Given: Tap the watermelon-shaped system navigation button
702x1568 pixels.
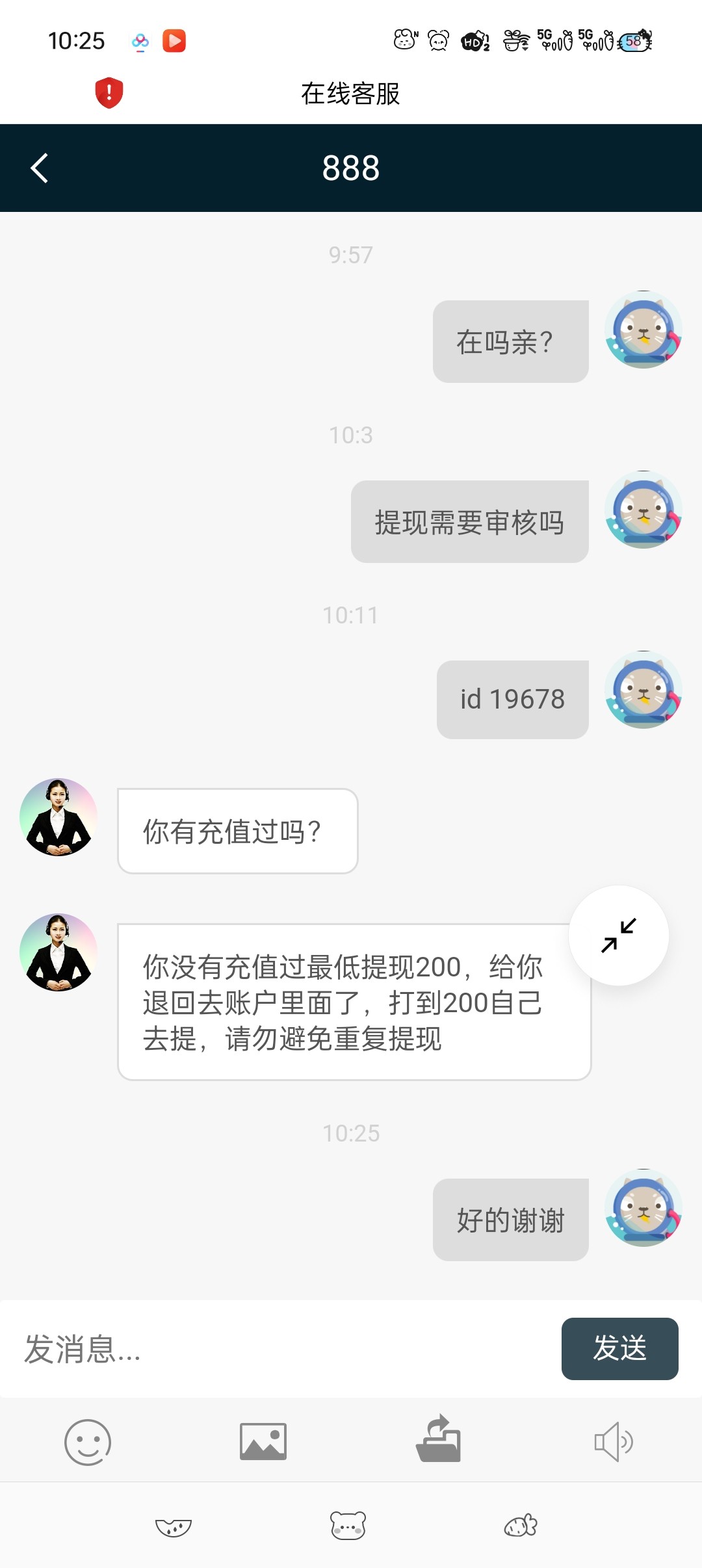Looking at the screenshot, I should click(x=174, y=1526).
